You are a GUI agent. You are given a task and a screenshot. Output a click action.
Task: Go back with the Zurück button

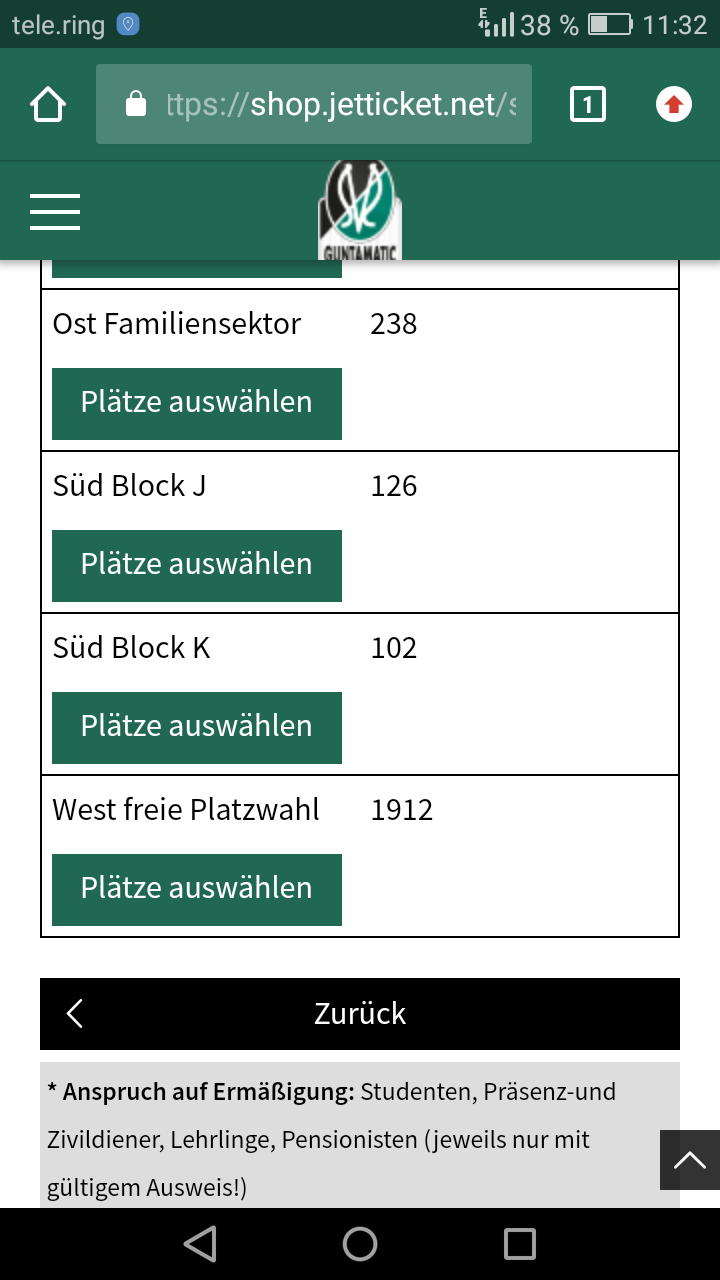(x=360, y=1014)
